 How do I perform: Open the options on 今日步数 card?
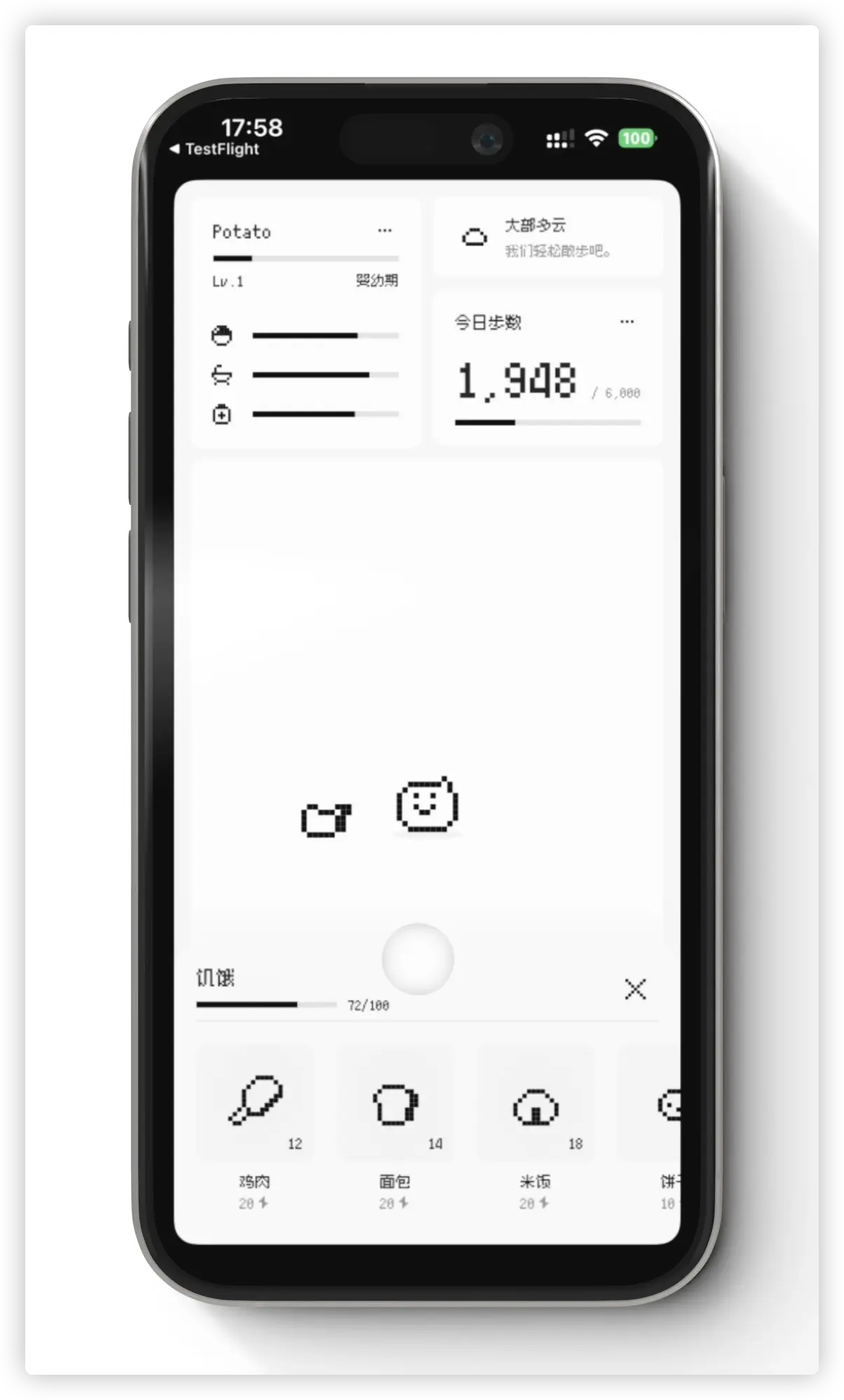(x=627, y=322)
